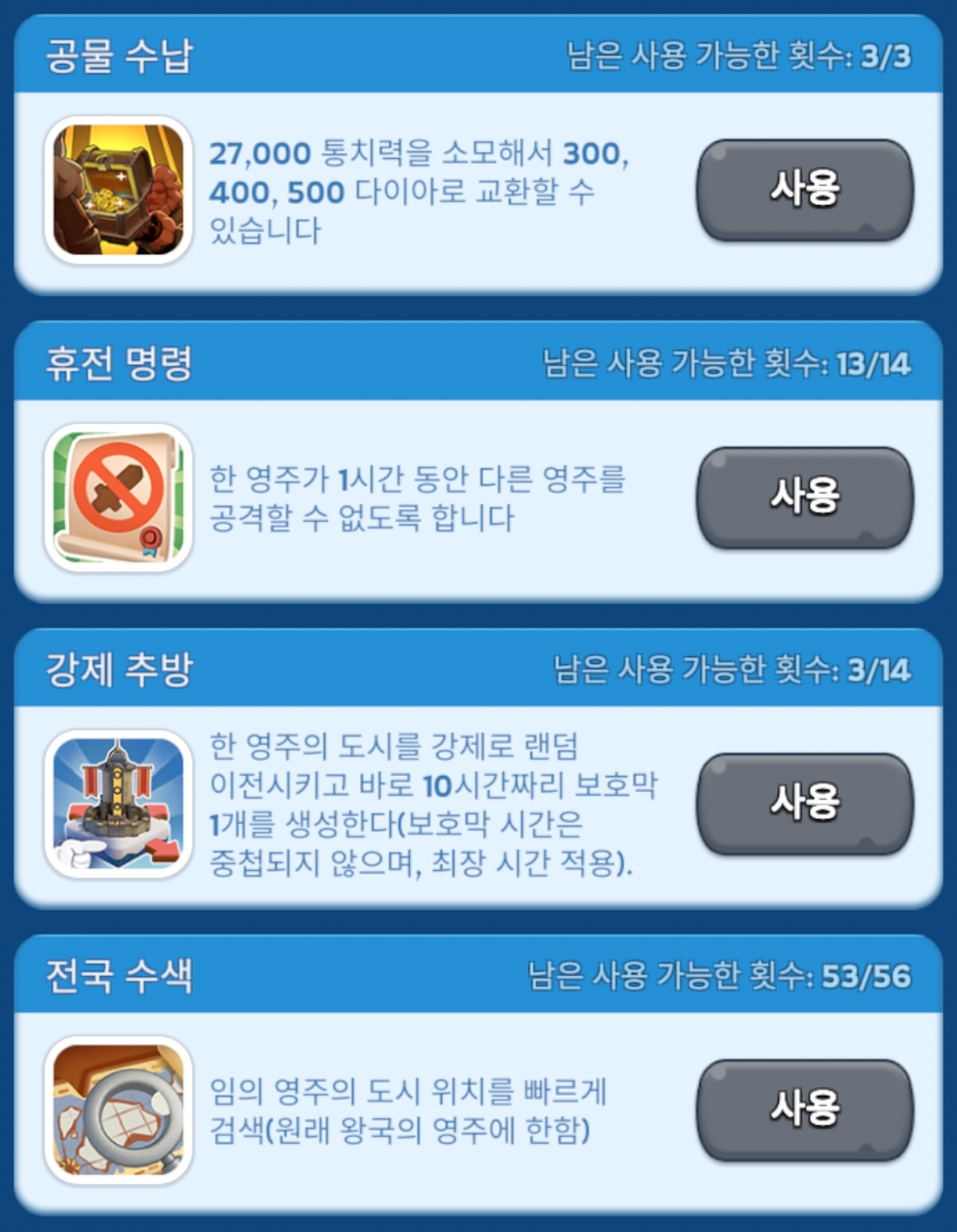Use the 휴전 명령 skill
The image size is (957, 1232).
coord(804,496)
